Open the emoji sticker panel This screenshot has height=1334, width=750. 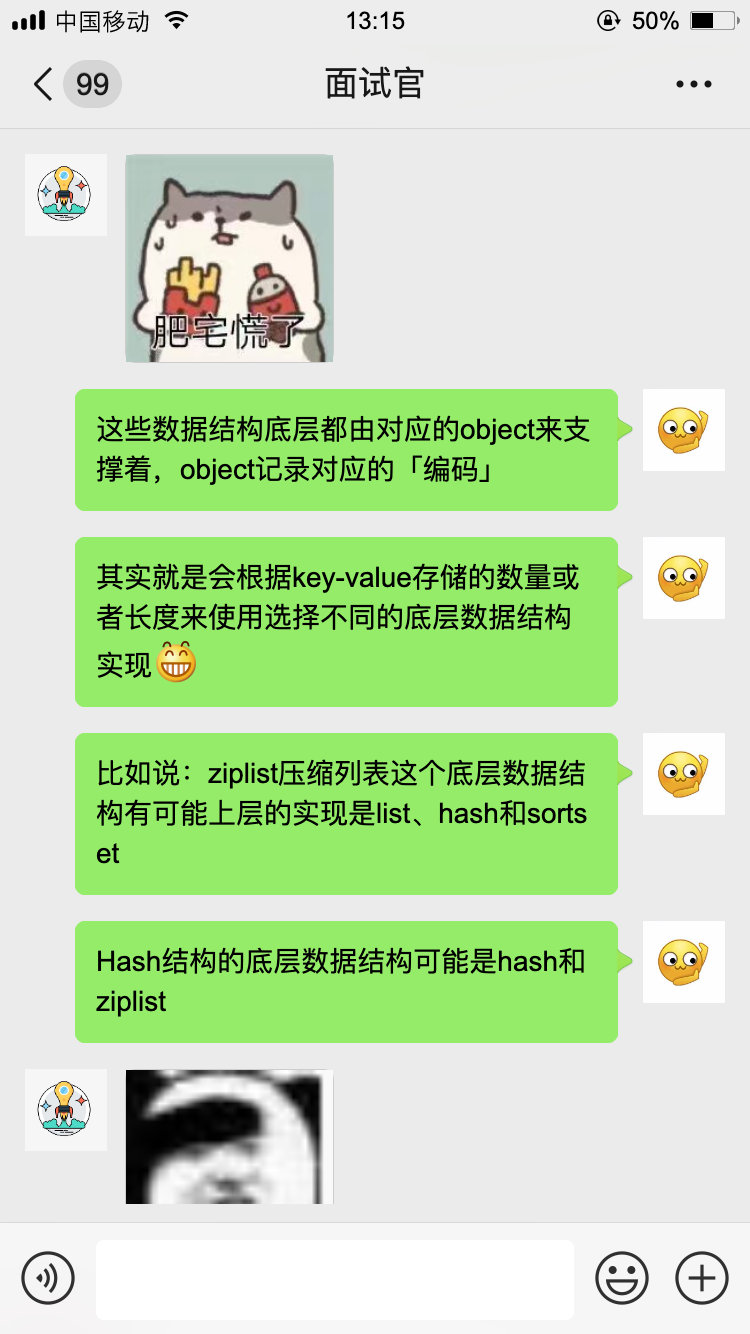621,1277
